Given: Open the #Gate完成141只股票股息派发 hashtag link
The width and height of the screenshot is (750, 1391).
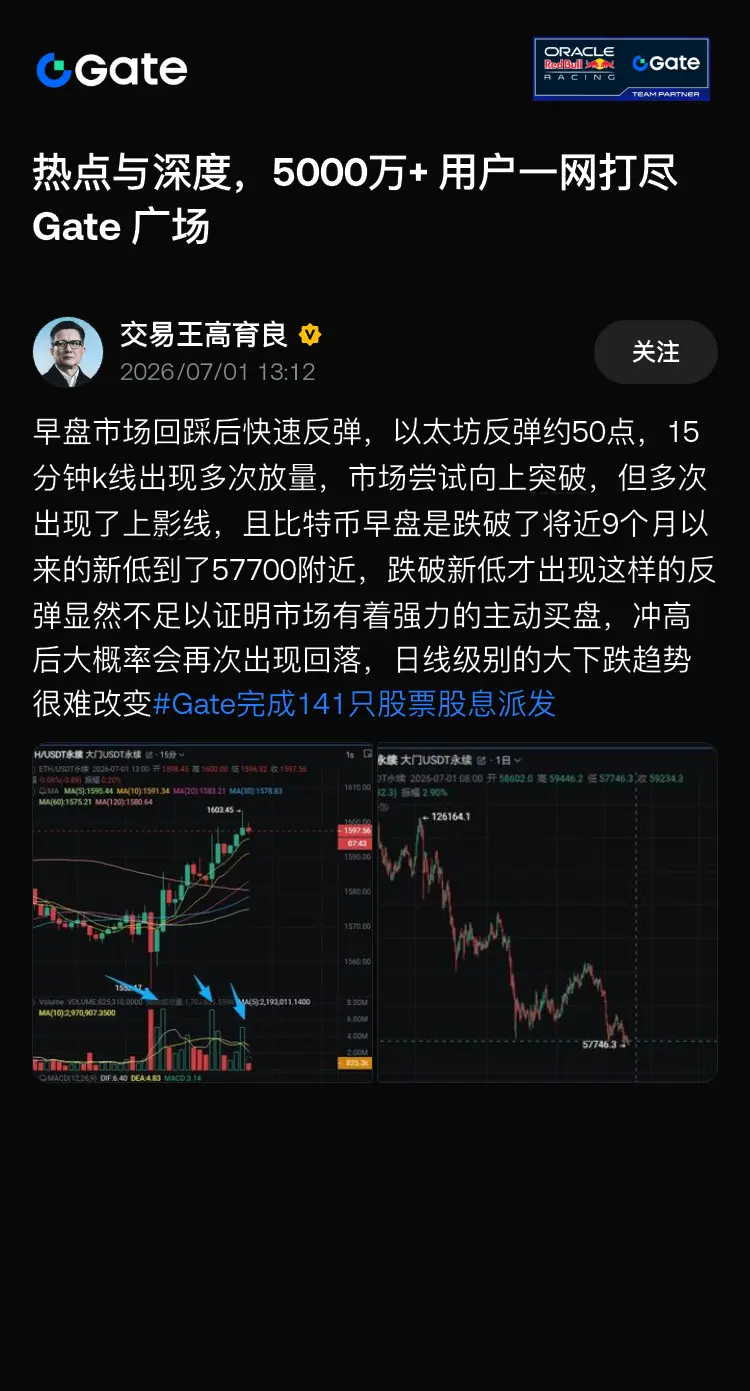Looking at the screenshot, I should 354,704.
